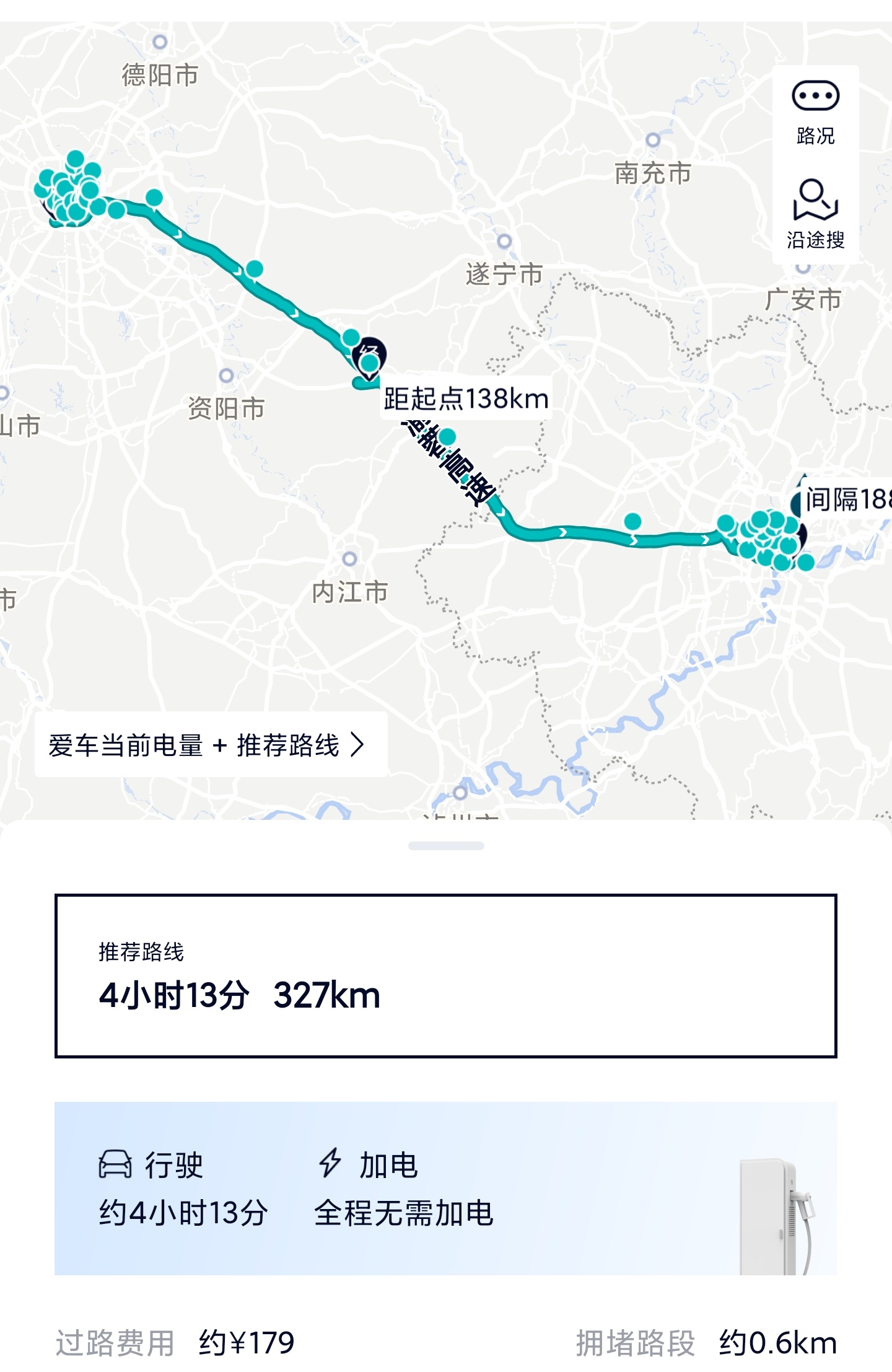The image size is (892, 1372).
Task: Expand the bottom sheet drag handle
Action: coord(446,846)
